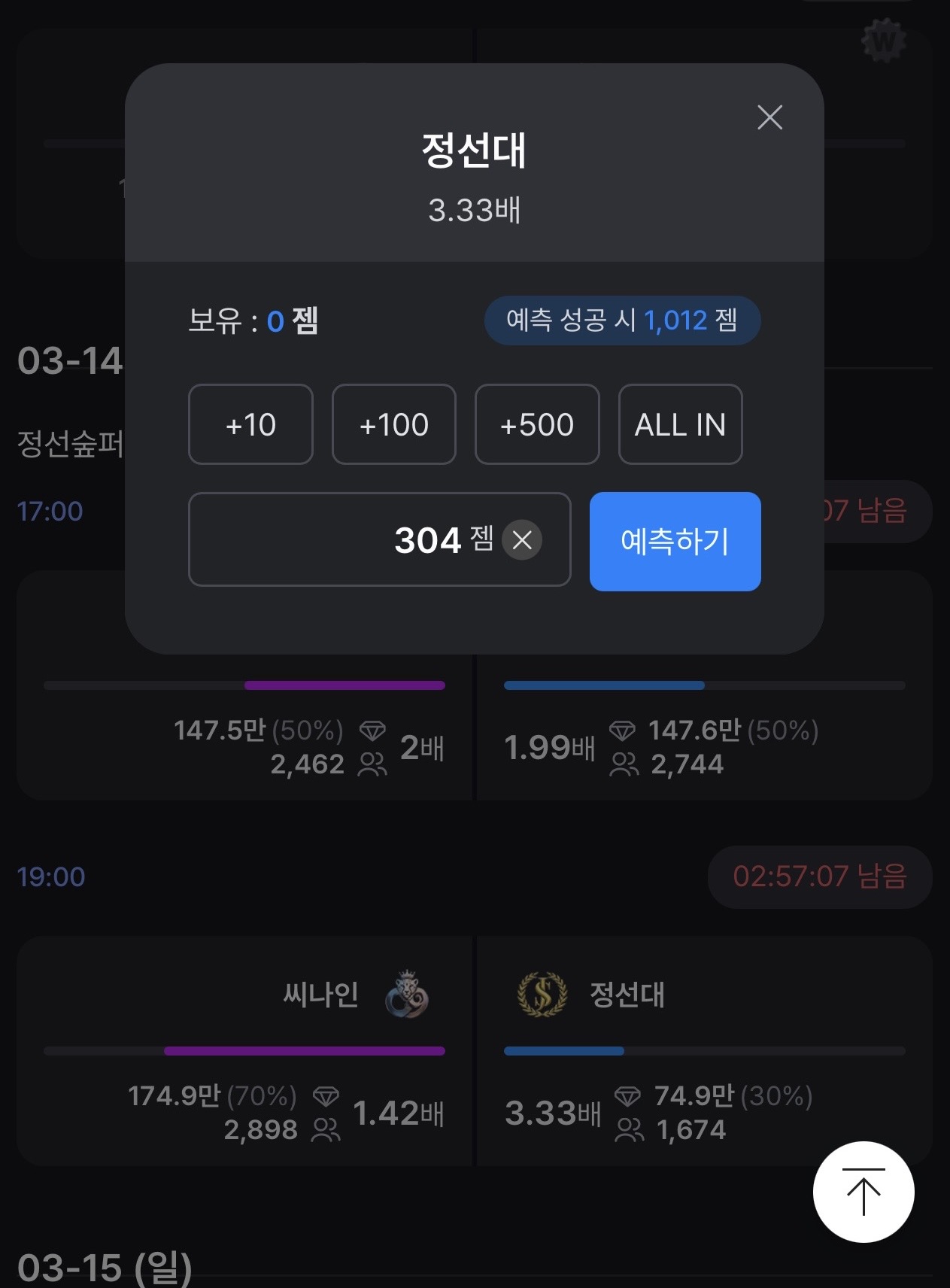950x1288 pixels.
Task: Add 10 gems to the bet
Action: click(x=250, y=424)
